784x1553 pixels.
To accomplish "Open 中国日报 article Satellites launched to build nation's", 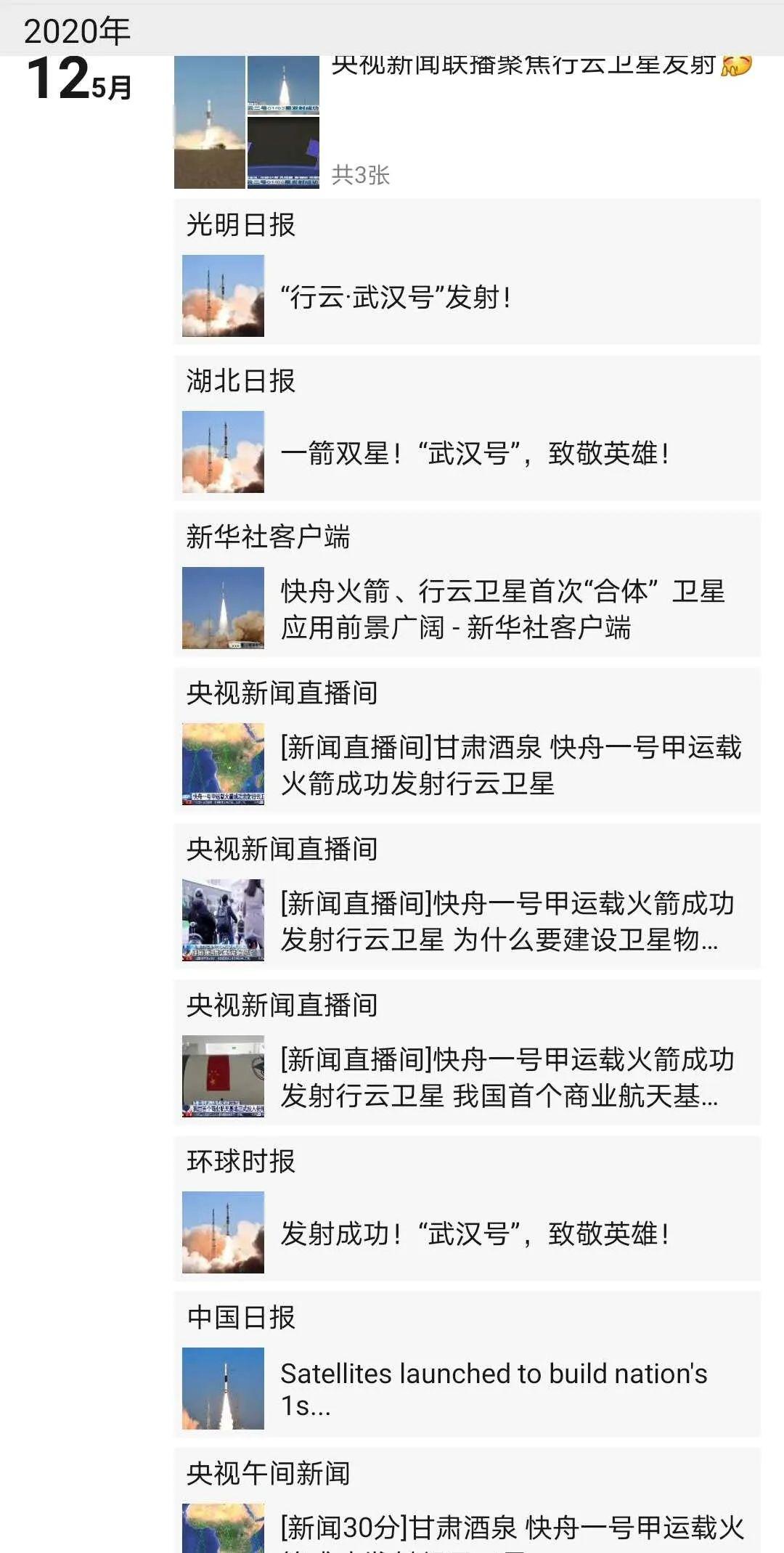I will [x=467, y=1388].
